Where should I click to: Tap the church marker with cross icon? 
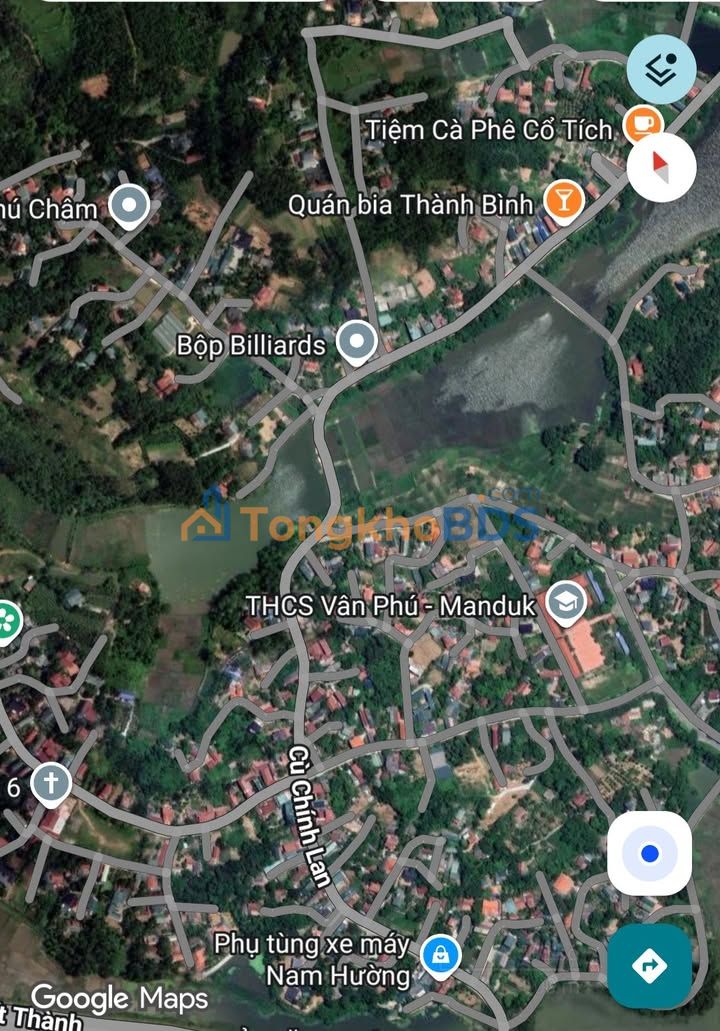point(50,785)
